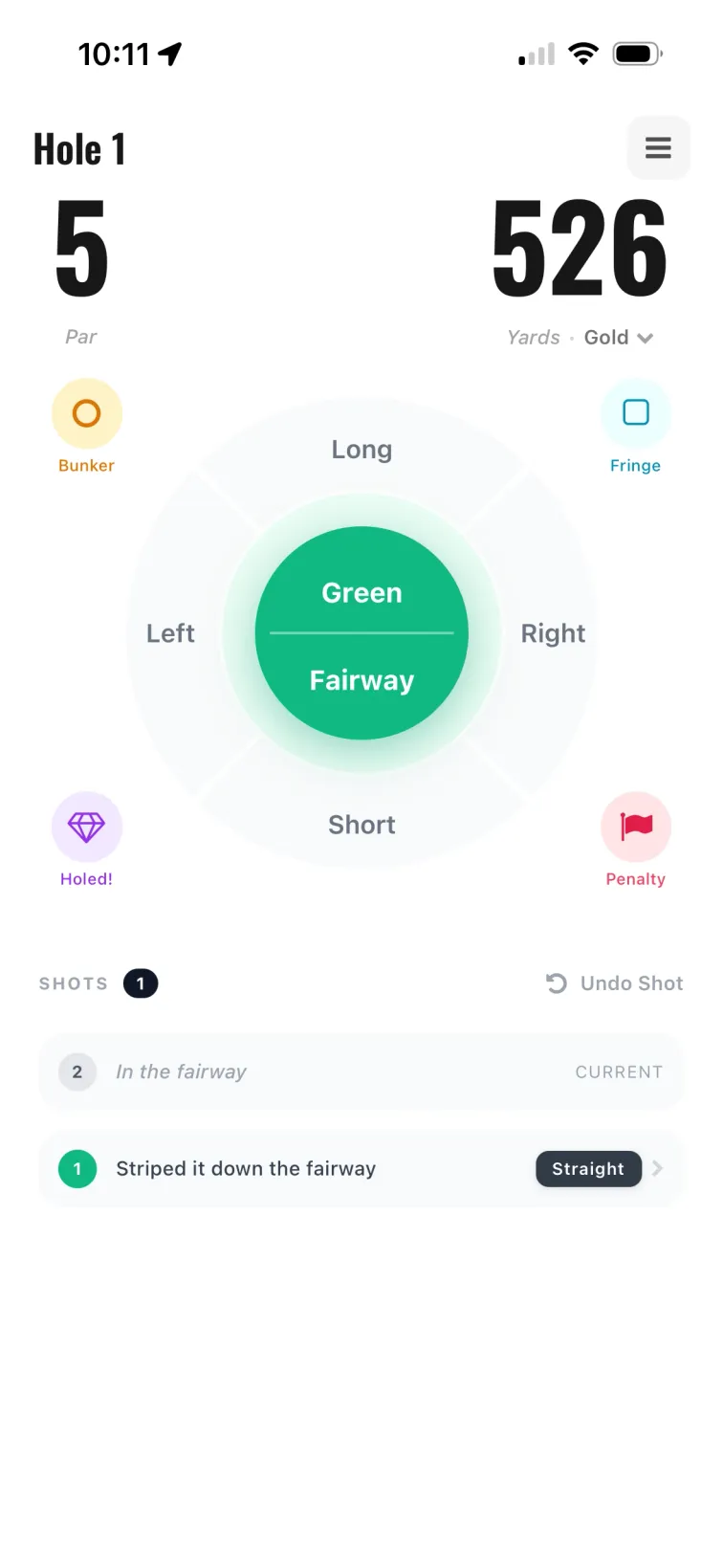Select the Left miss direction
This screenshot has width=723, height=1568.
point(170,632)
